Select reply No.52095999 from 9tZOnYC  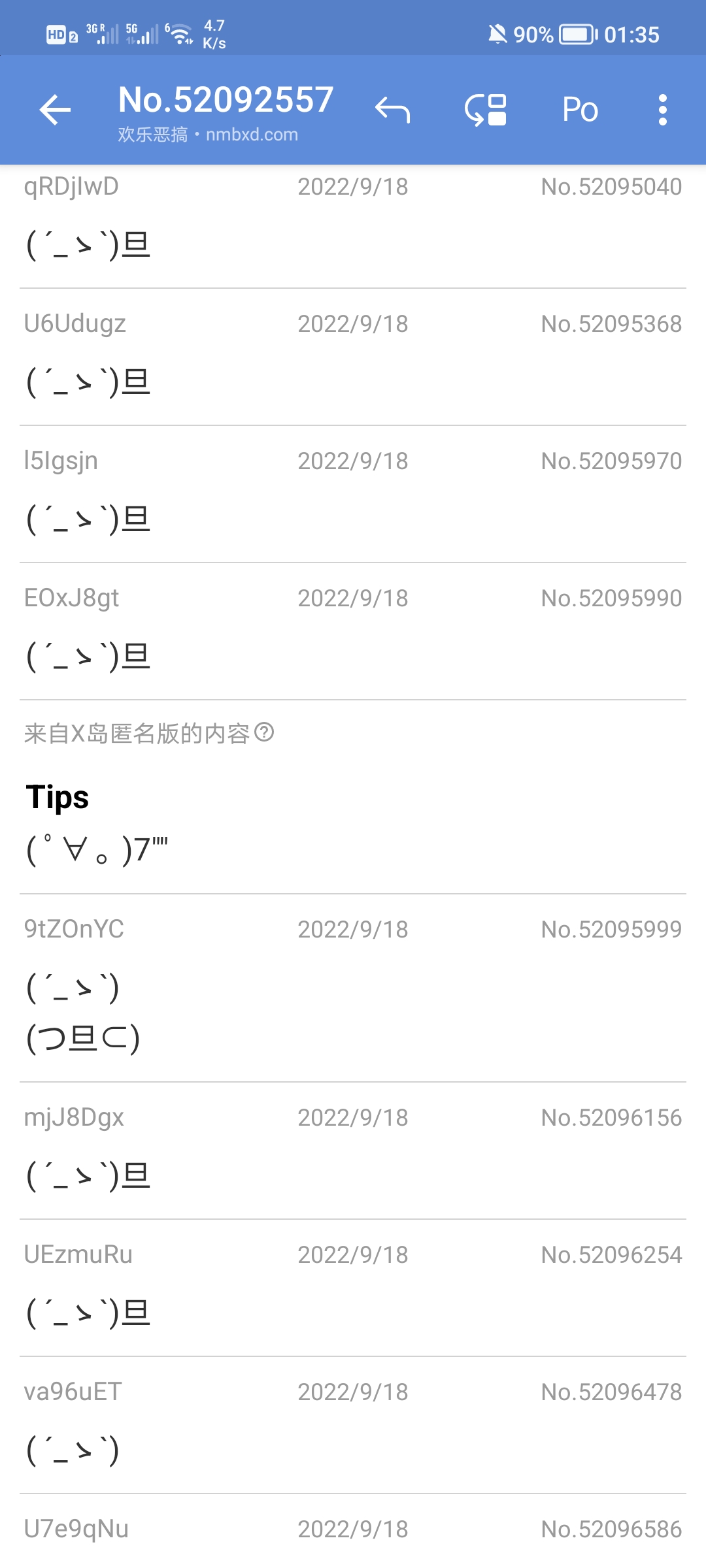point(353,987)
